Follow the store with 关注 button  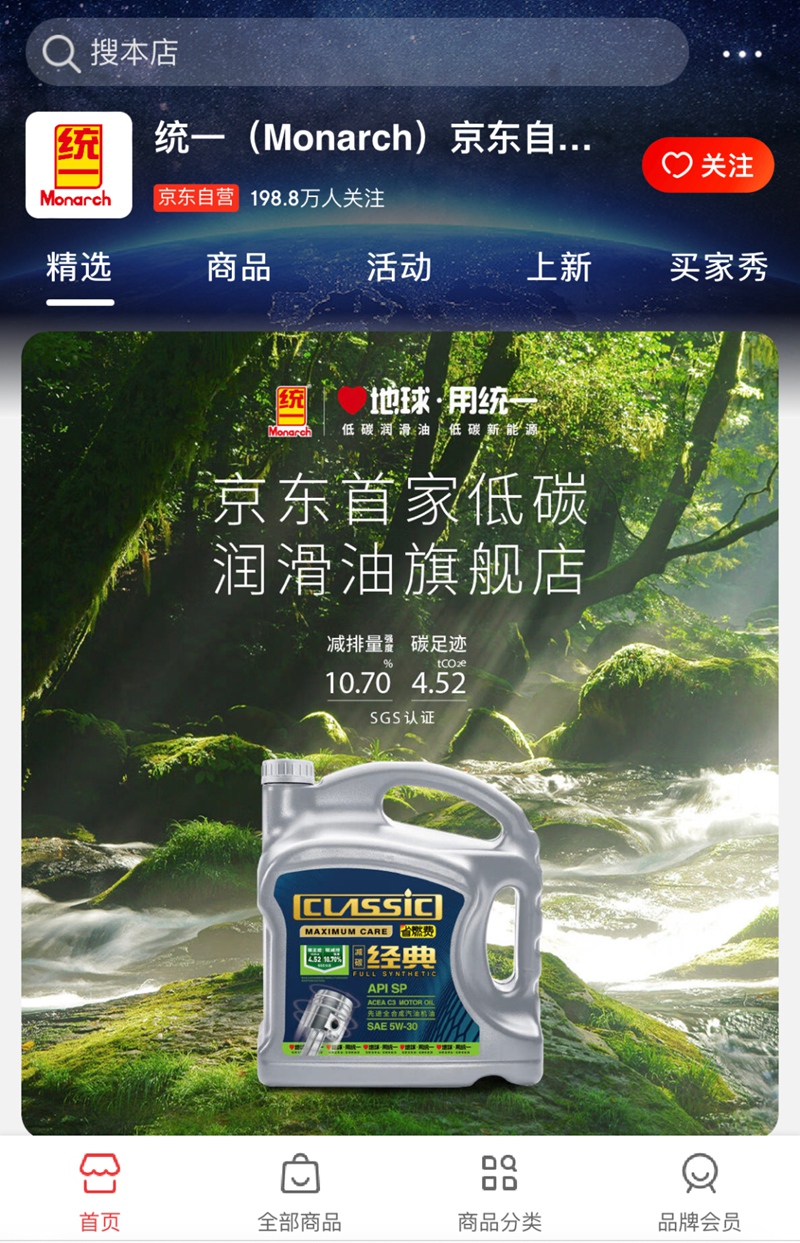708,165
